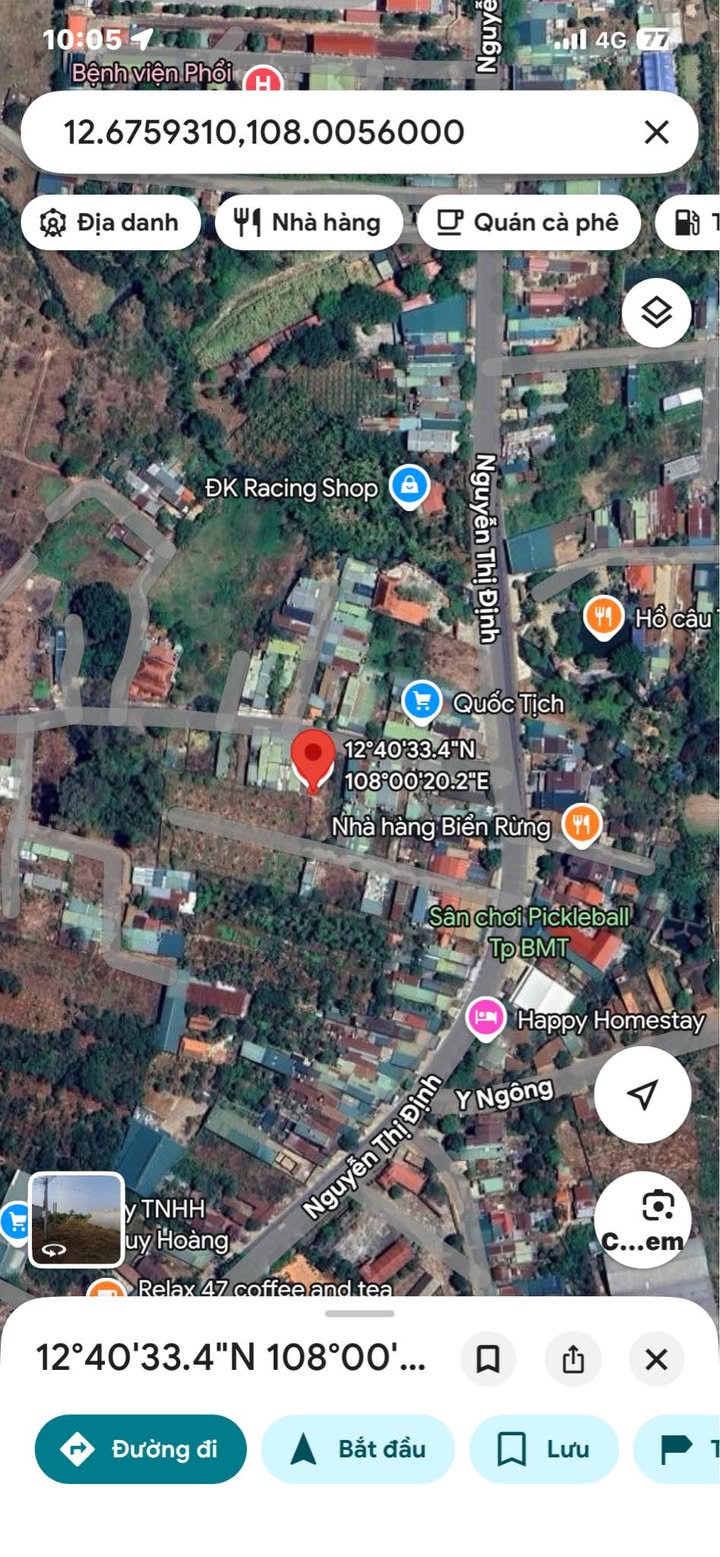720x1557 pixels.
Task: Open the map layers selector
Action: click(x=656, y=313)
